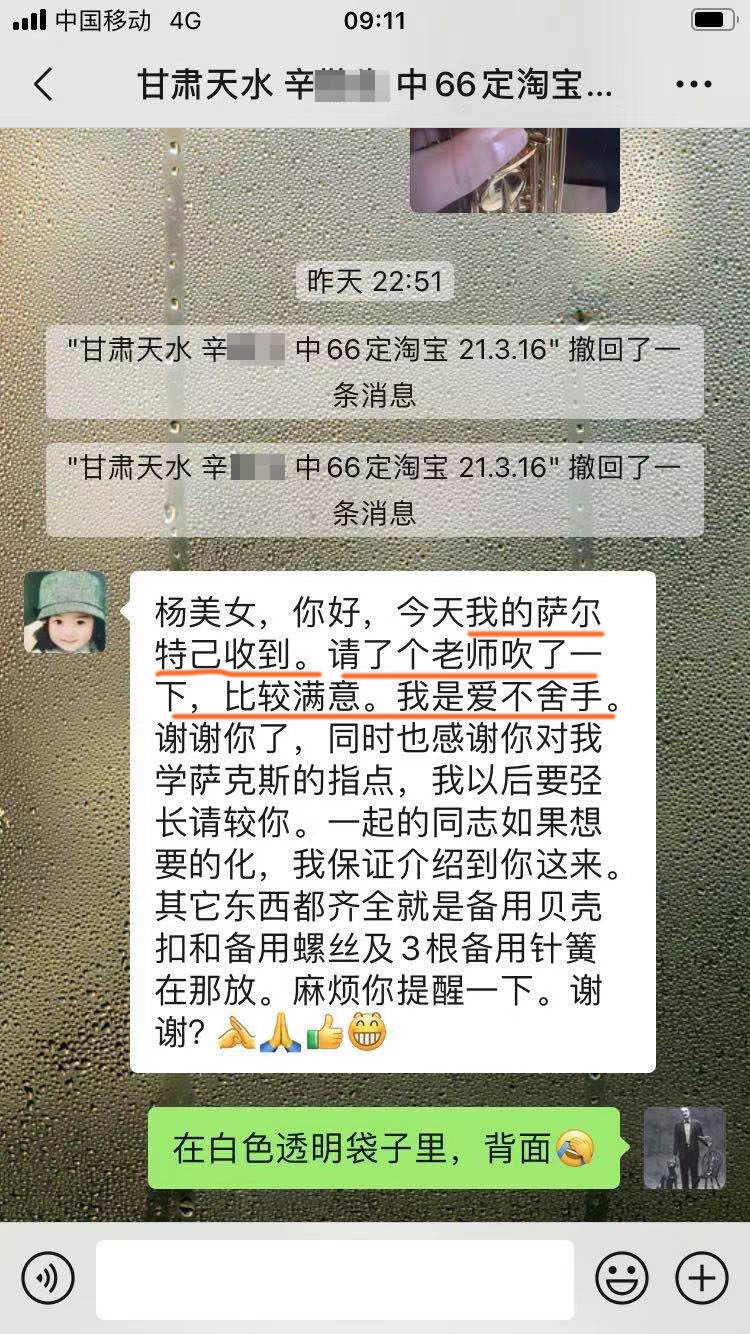Screen dimensions: 750x1334
Task: Go back to the chat list
Action: [x=43, y=85]
